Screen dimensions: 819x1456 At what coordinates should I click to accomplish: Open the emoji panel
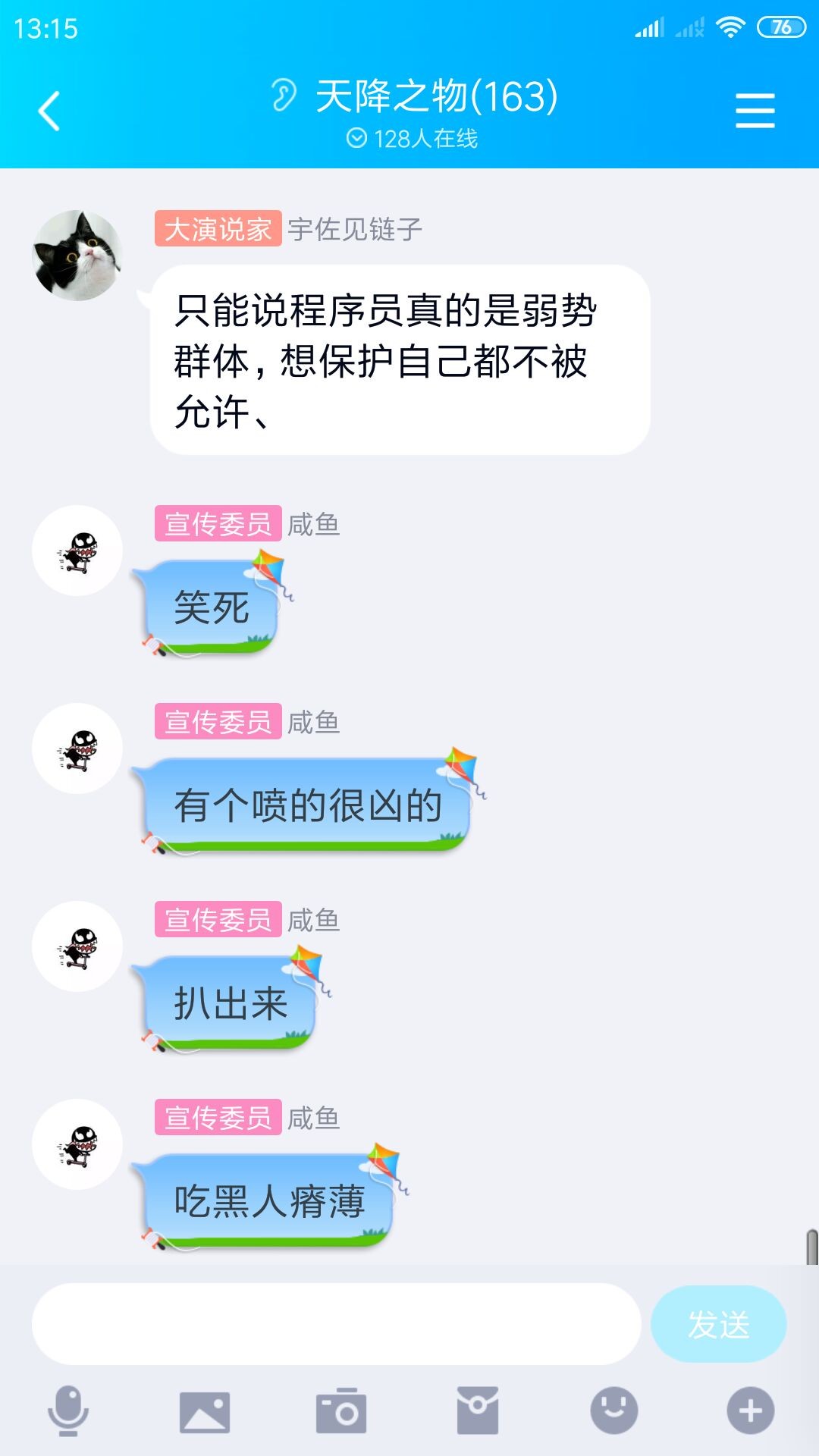pyautogui.click(x=613, y=1411)
